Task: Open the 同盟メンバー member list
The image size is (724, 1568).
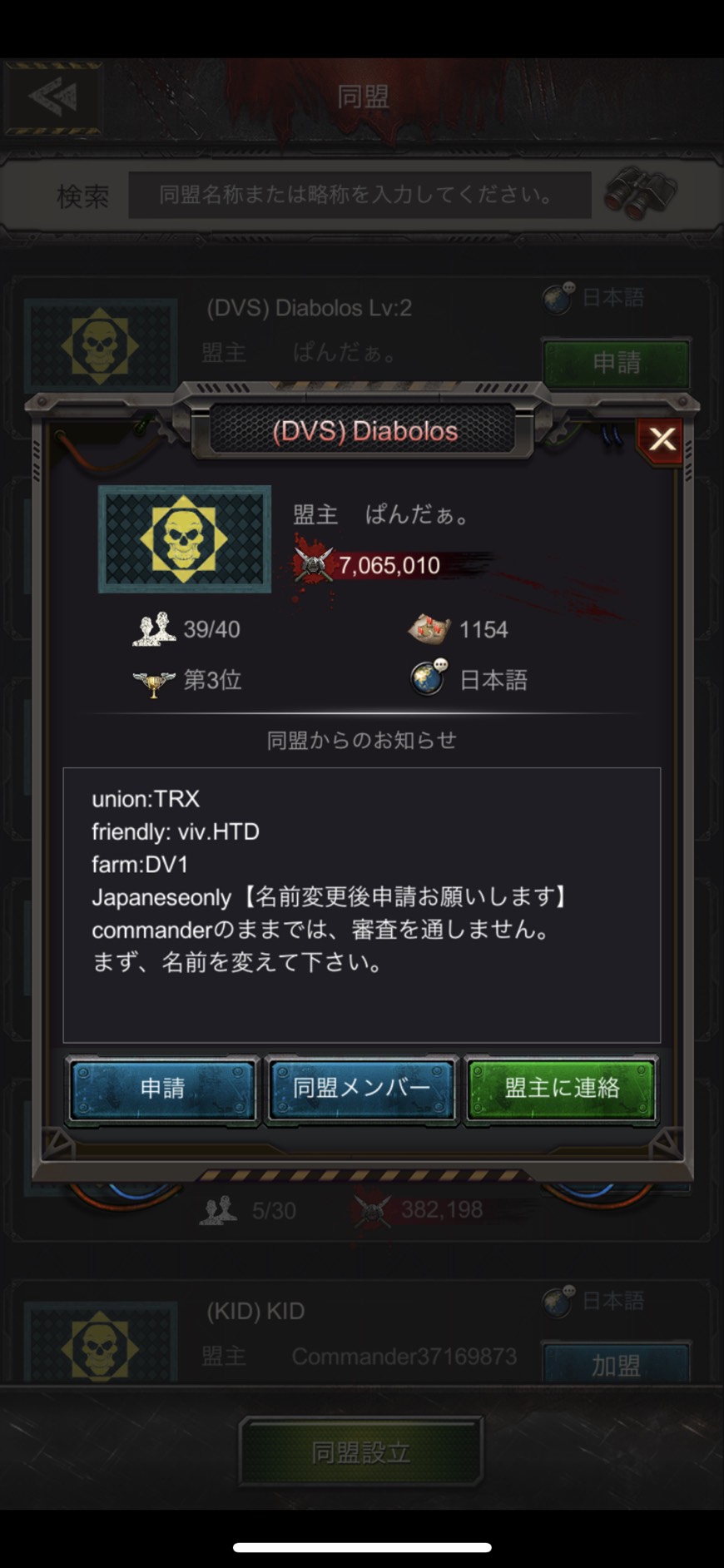Action: (x=362, y=1089)
